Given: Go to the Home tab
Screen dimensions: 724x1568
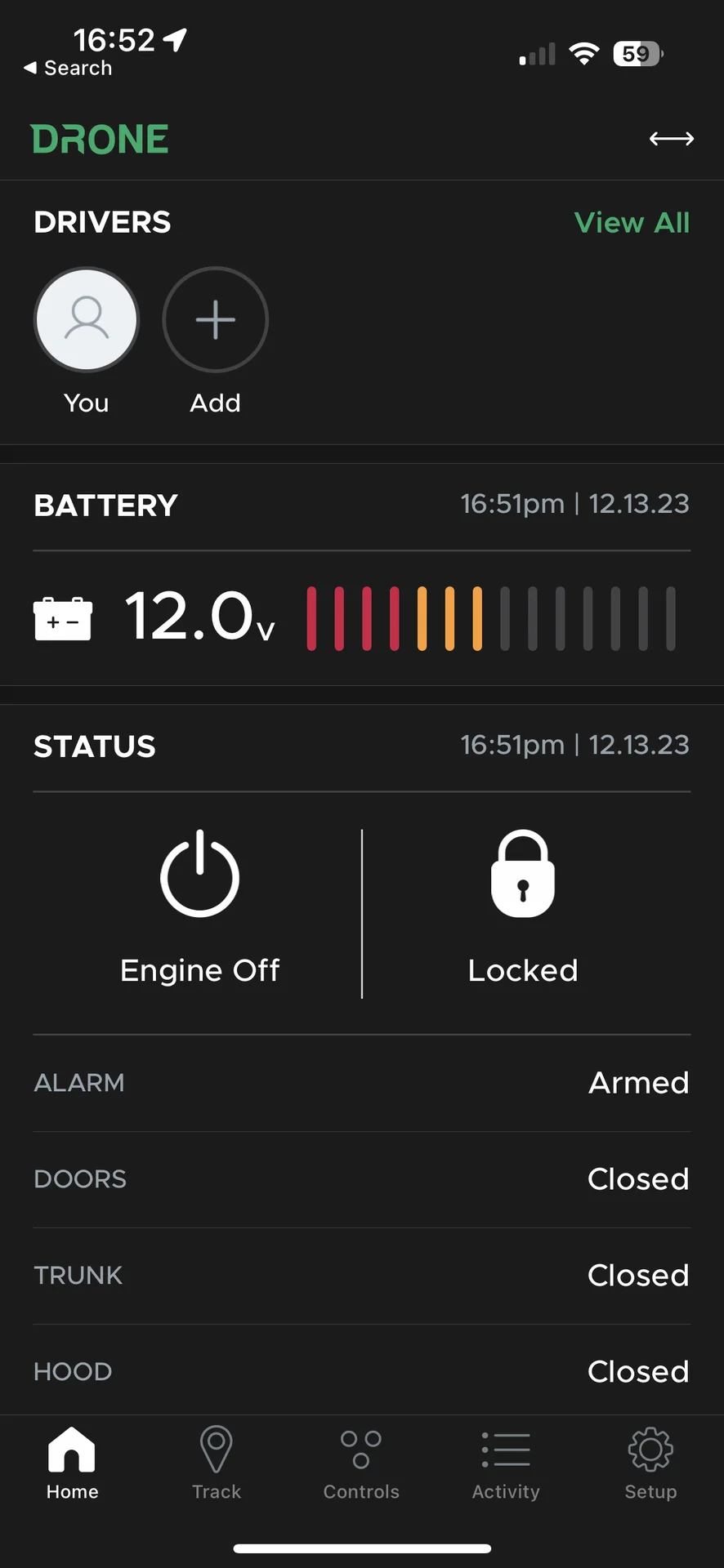Looking at the screenshot, I should pyautogui.click(x=72, y=1463).
